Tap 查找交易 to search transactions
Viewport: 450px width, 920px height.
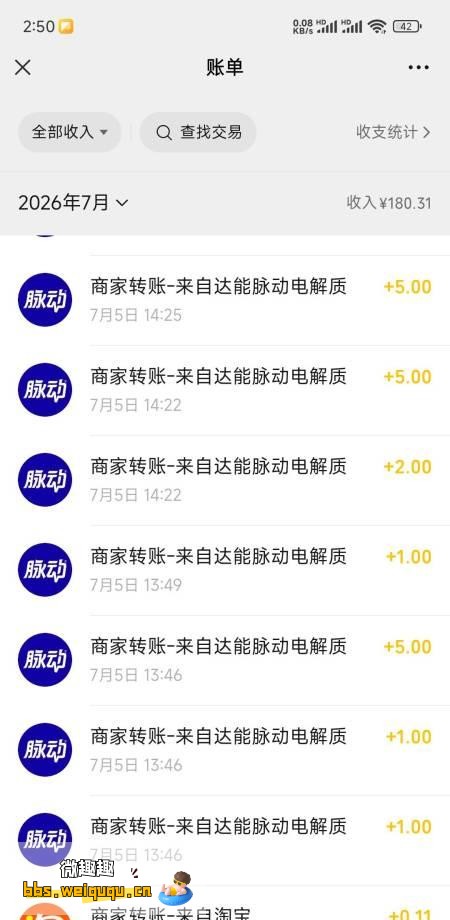(x=198, y=132)
